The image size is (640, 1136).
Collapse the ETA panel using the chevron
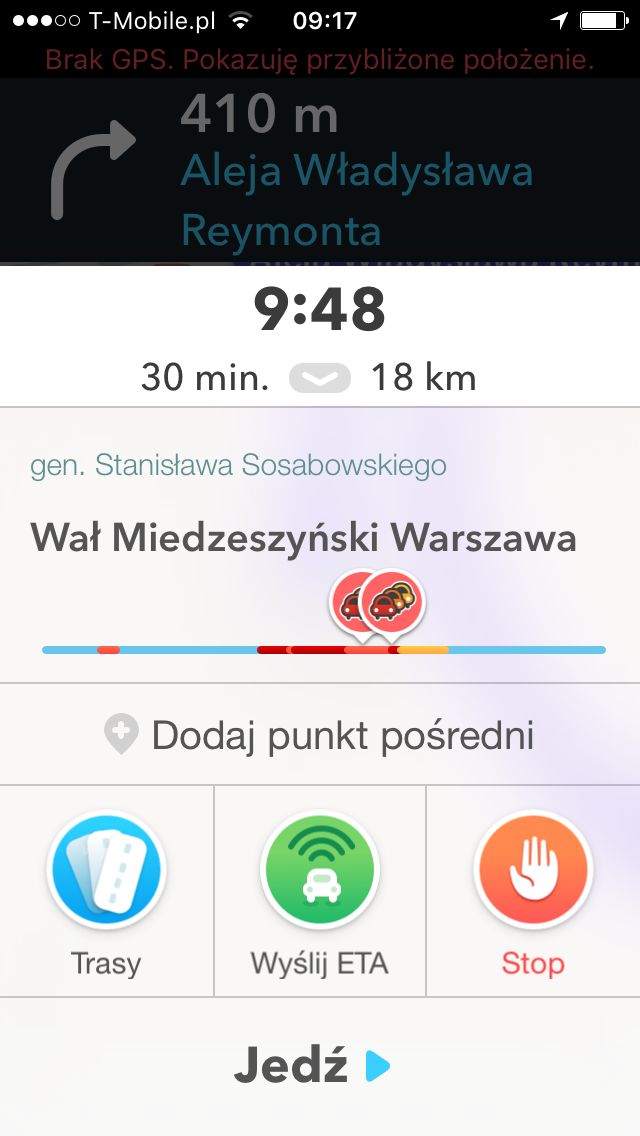tap(320, 378)
